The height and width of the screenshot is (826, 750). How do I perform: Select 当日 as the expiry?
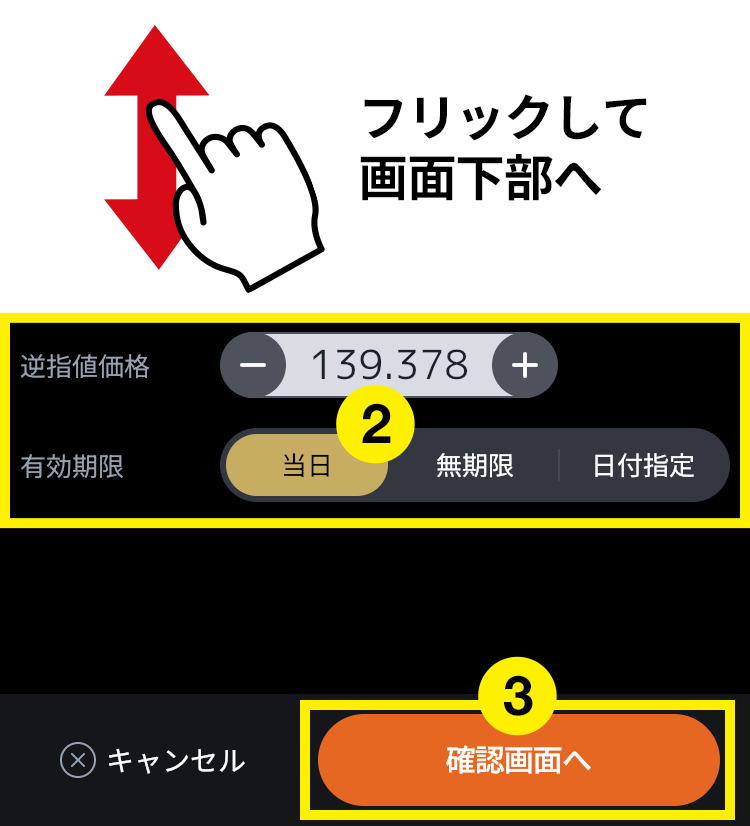click(x=306, y=466)
